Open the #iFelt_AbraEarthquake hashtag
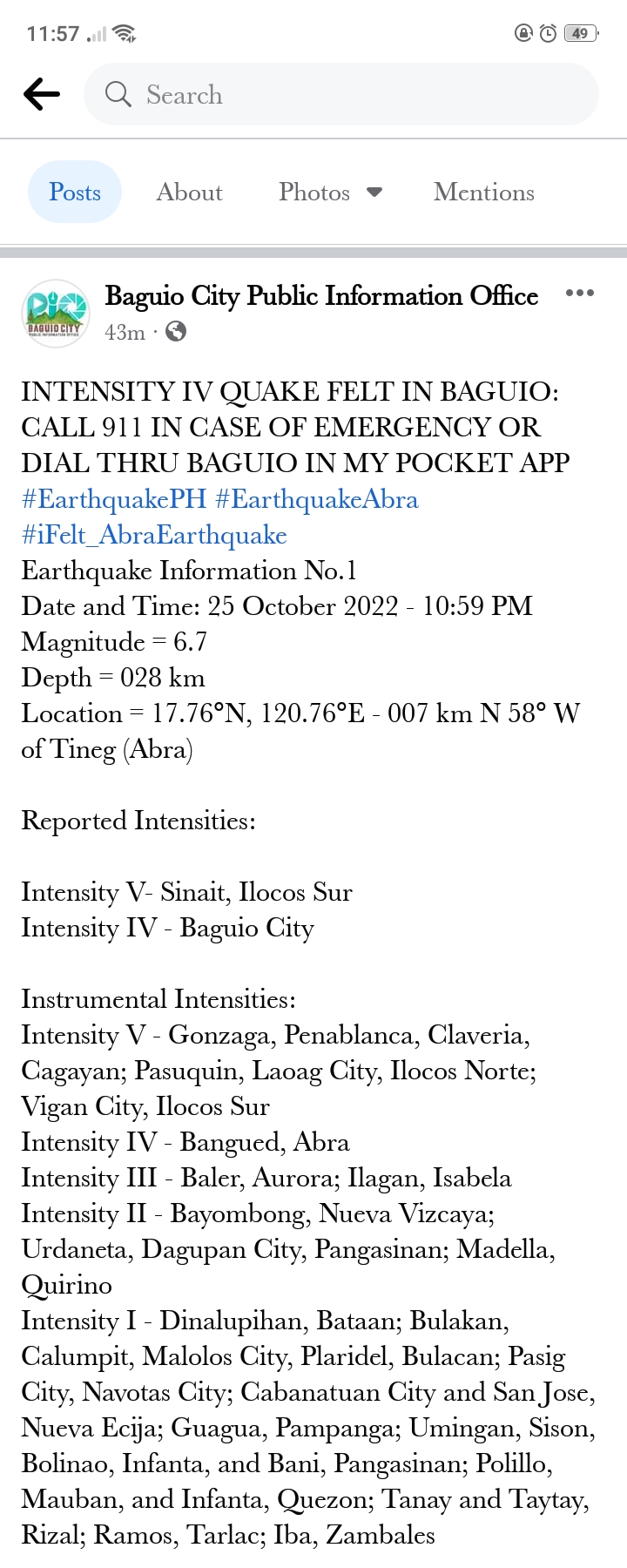 pos(154,535)
